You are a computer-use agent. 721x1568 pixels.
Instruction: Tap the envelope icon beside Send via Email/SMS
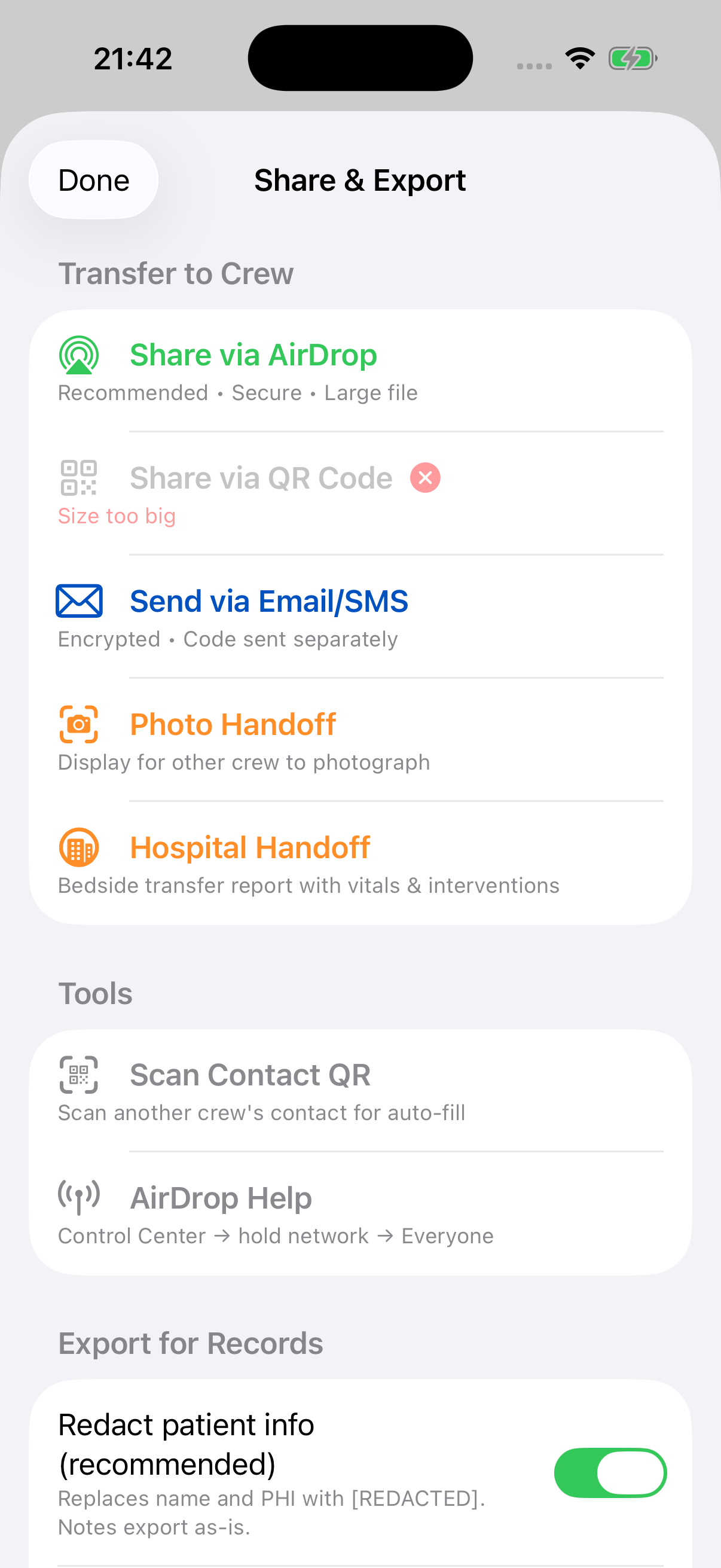pos(79,602)
